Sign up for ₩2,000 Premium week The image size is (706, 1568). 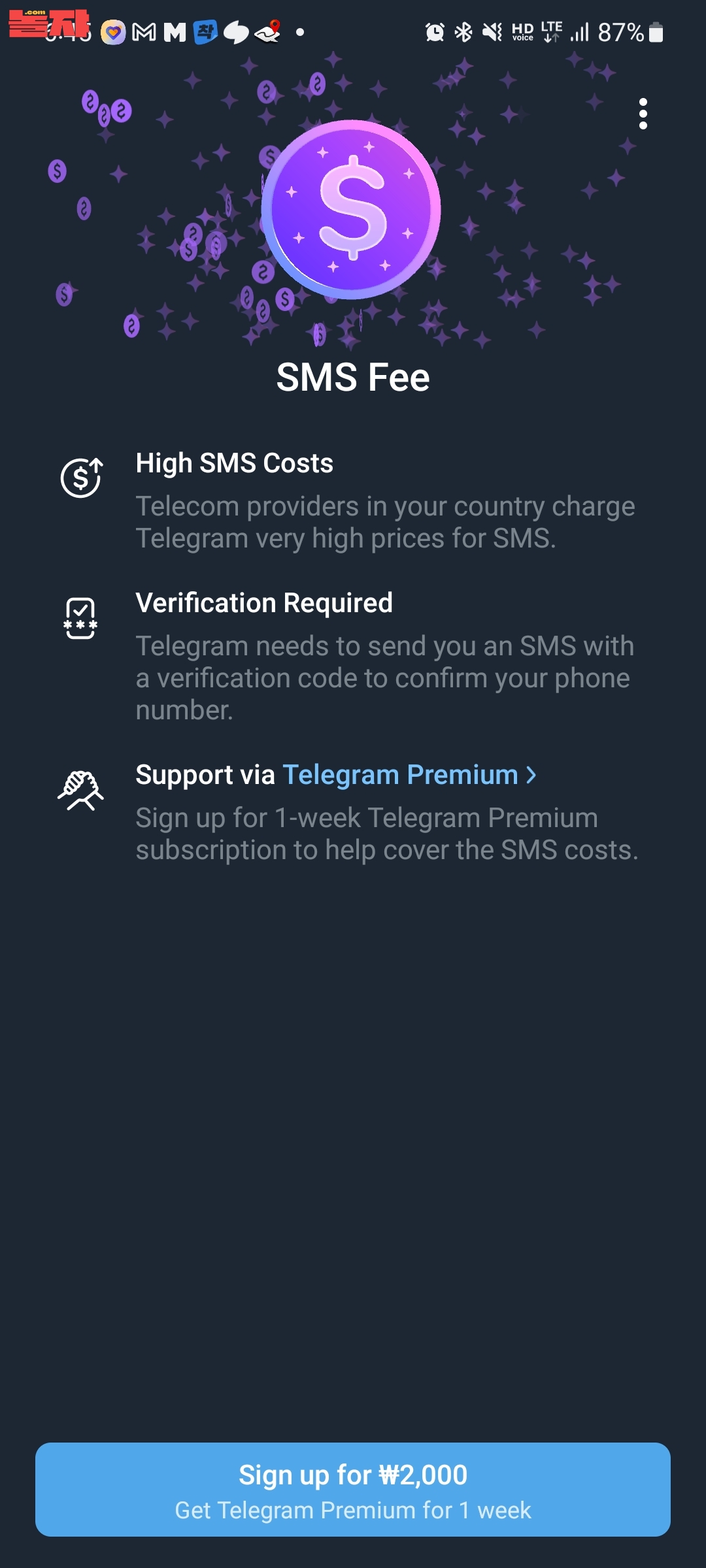[x=353, y=1490]
